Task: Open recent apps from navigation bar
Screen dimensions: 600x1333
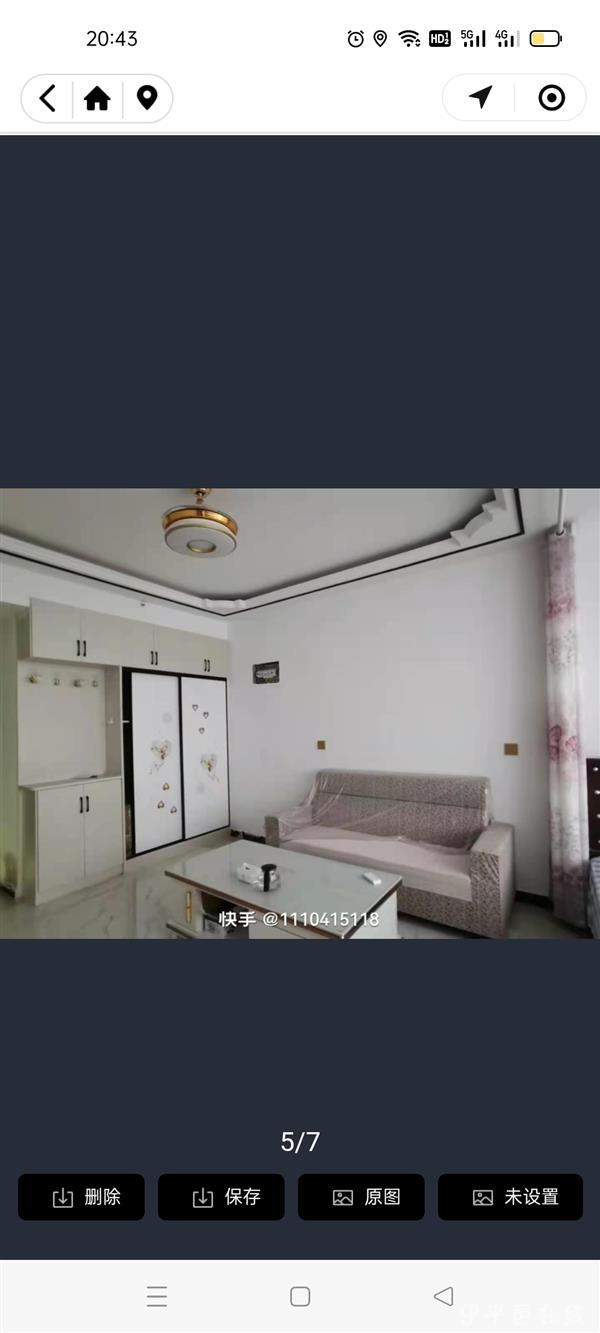Action: click(157, 1297)
